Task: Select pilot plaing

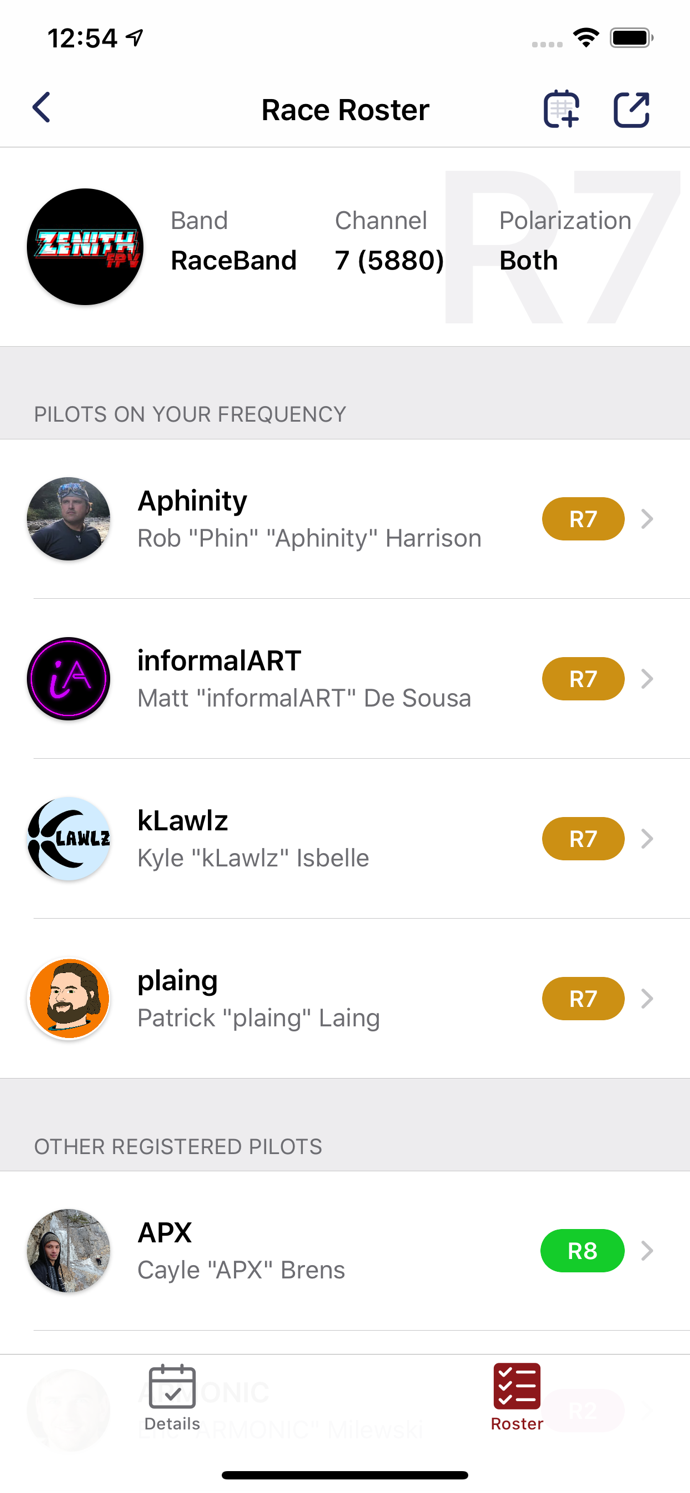Action: pyautogui.click(x=345, y=999)
